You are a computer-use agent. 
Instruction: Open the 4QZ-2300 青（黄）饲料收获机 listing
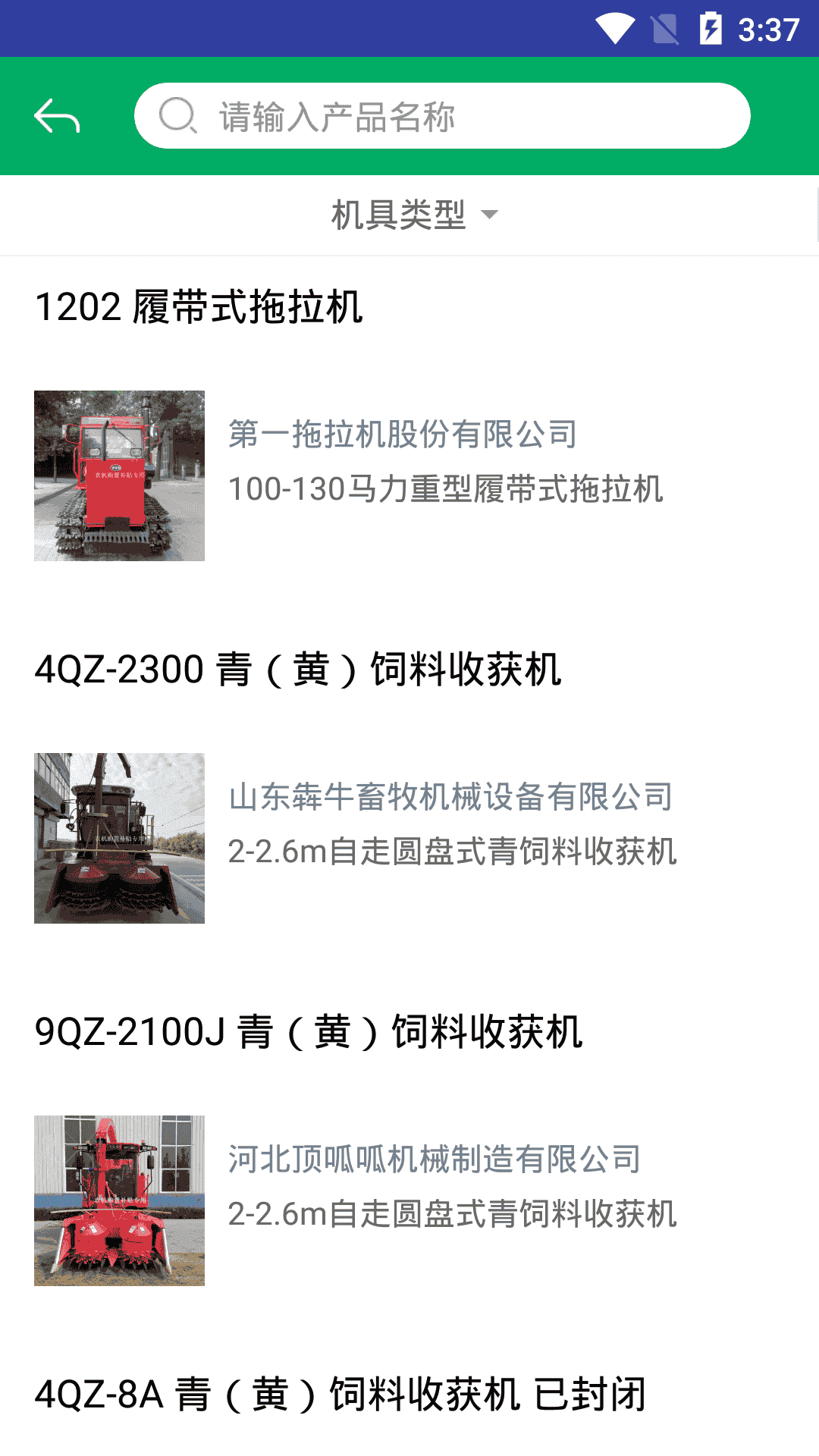[297, 670]
